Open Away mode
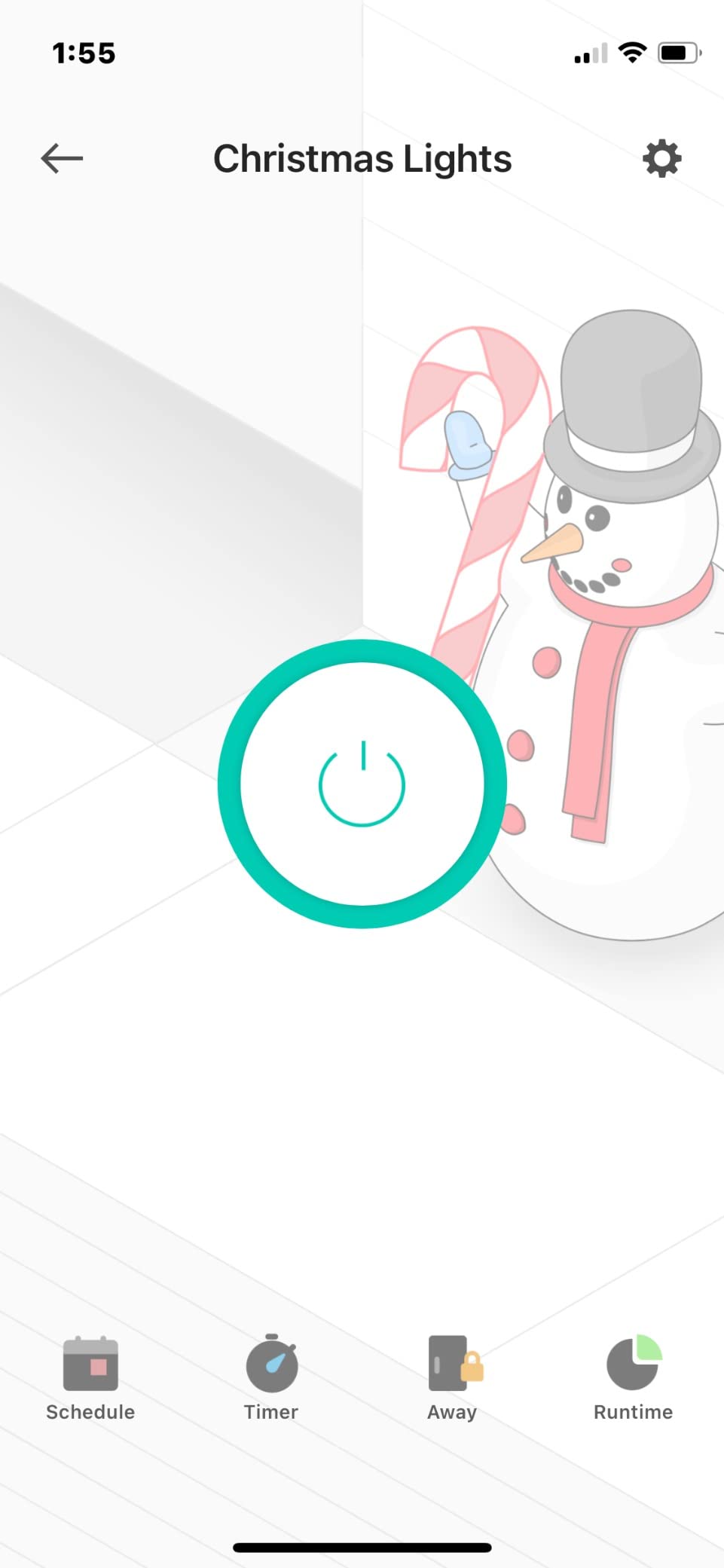The height and width of the screenshot is (1568, 724). [452, 1378]
